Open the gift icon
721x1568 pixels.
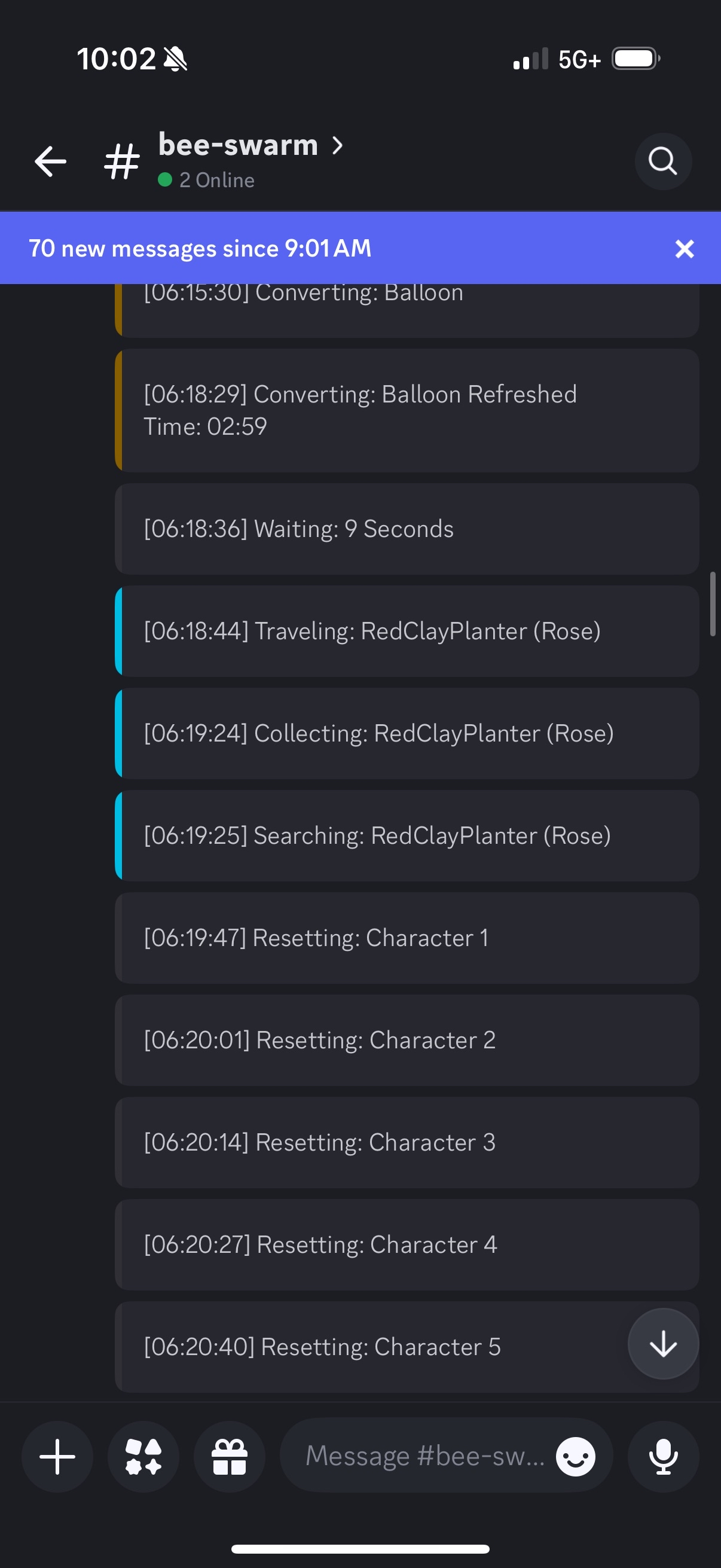click(230, 1457)
